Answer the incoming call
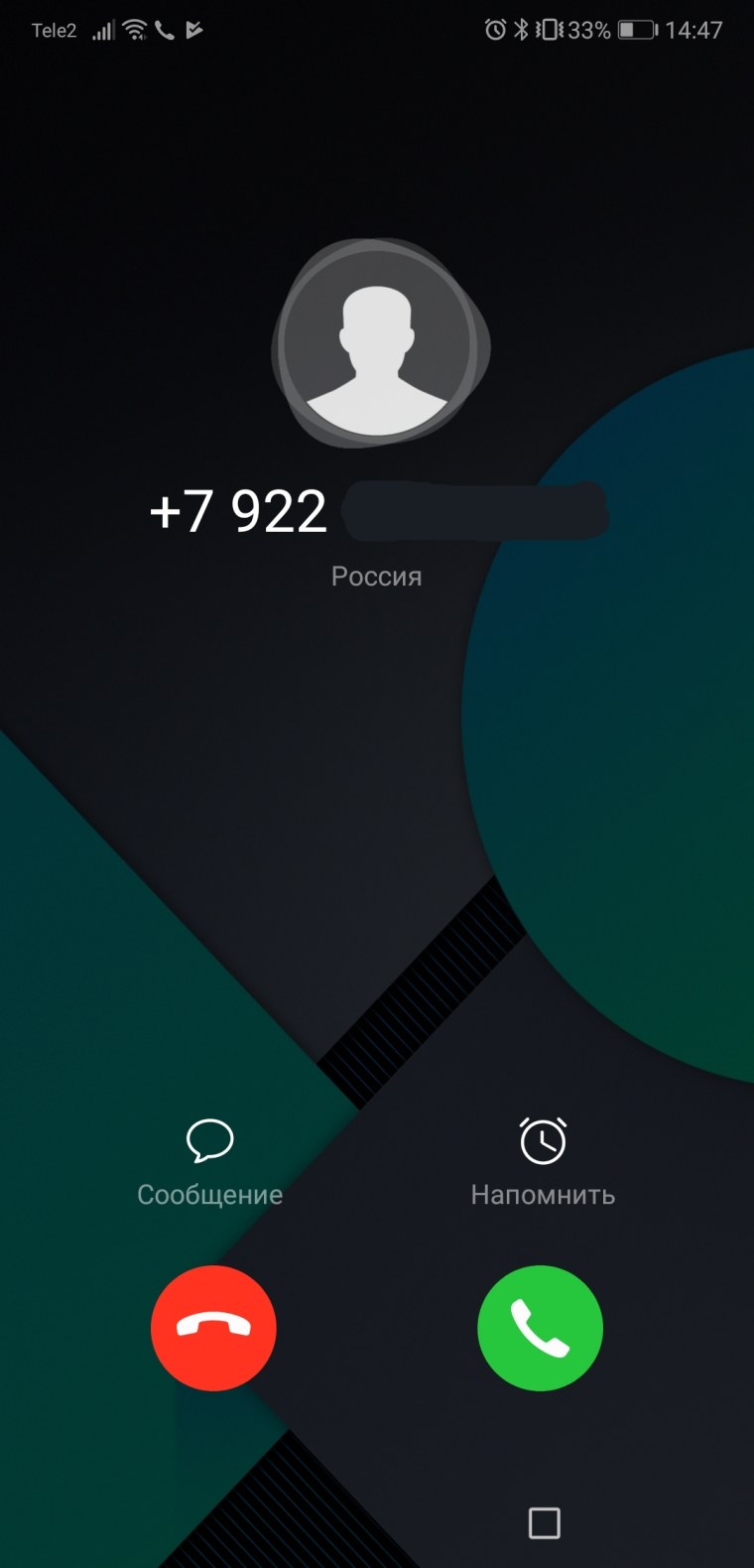Screen dimensions: 754x1568 click(540, 1328)
